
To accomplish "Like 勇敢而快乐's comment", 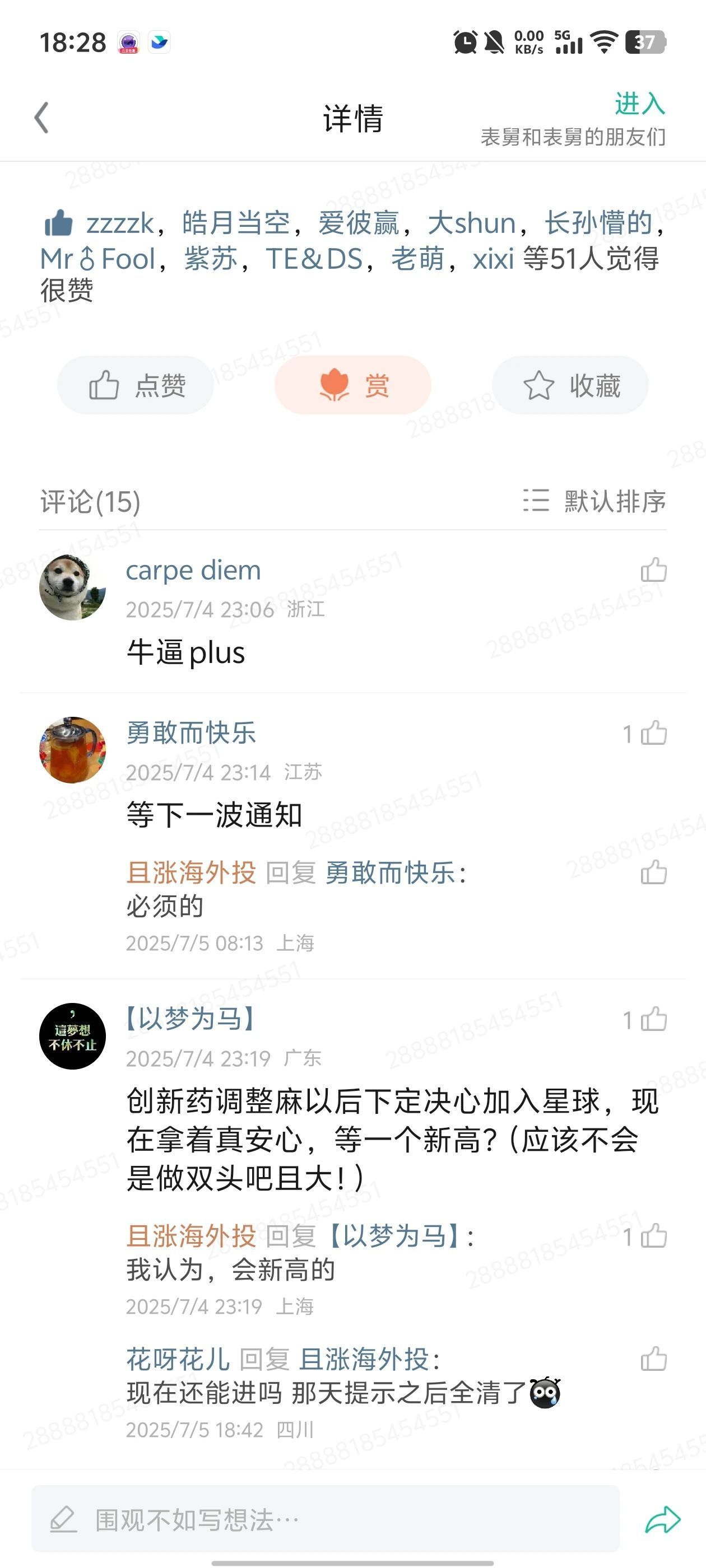I will pyautogui.click(x=654, y=734).
